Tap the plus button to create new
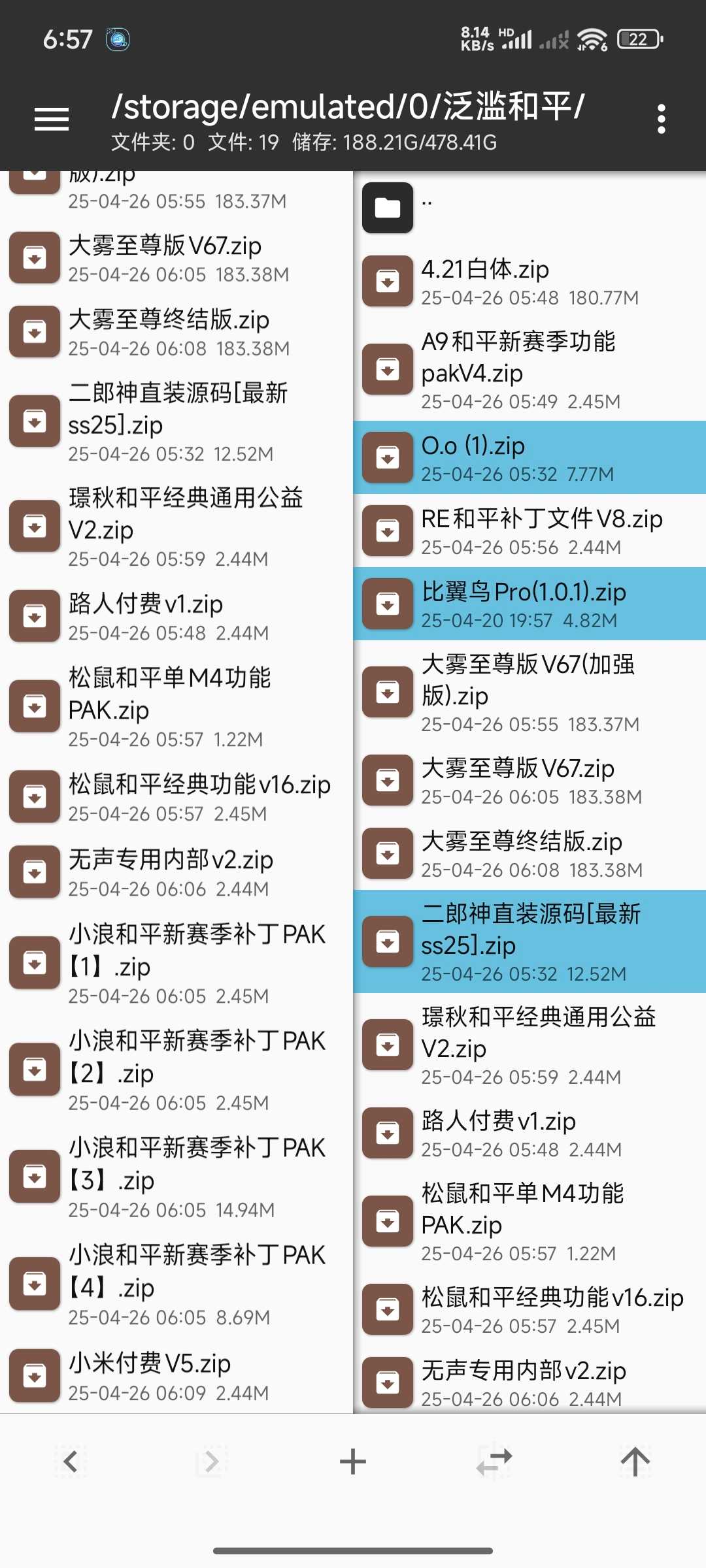The width and height of the screenshot is (706, 1568). [x=353, y=1461]
